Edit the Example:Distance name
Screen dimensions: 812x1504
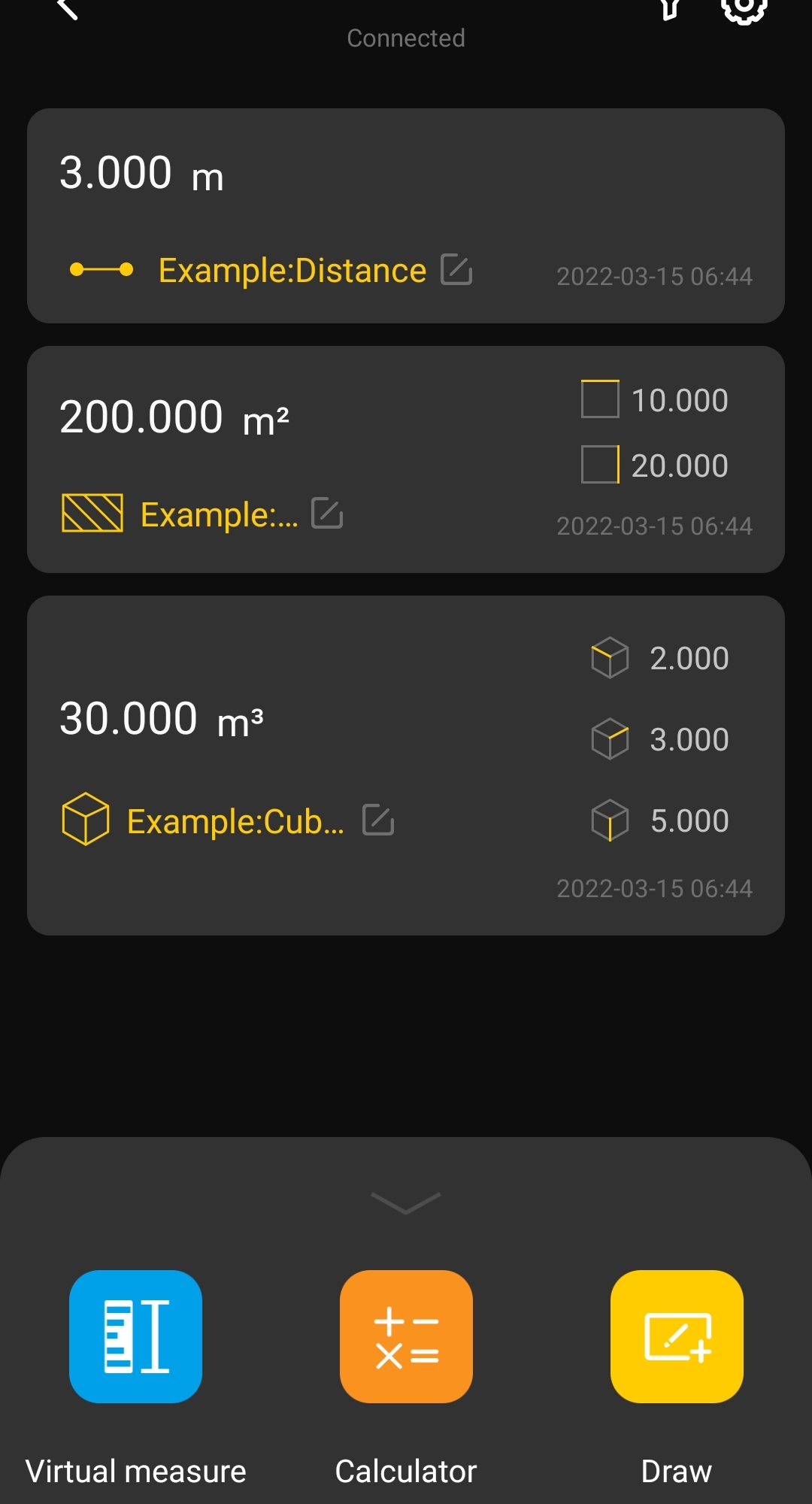click(x=456, y=269)
